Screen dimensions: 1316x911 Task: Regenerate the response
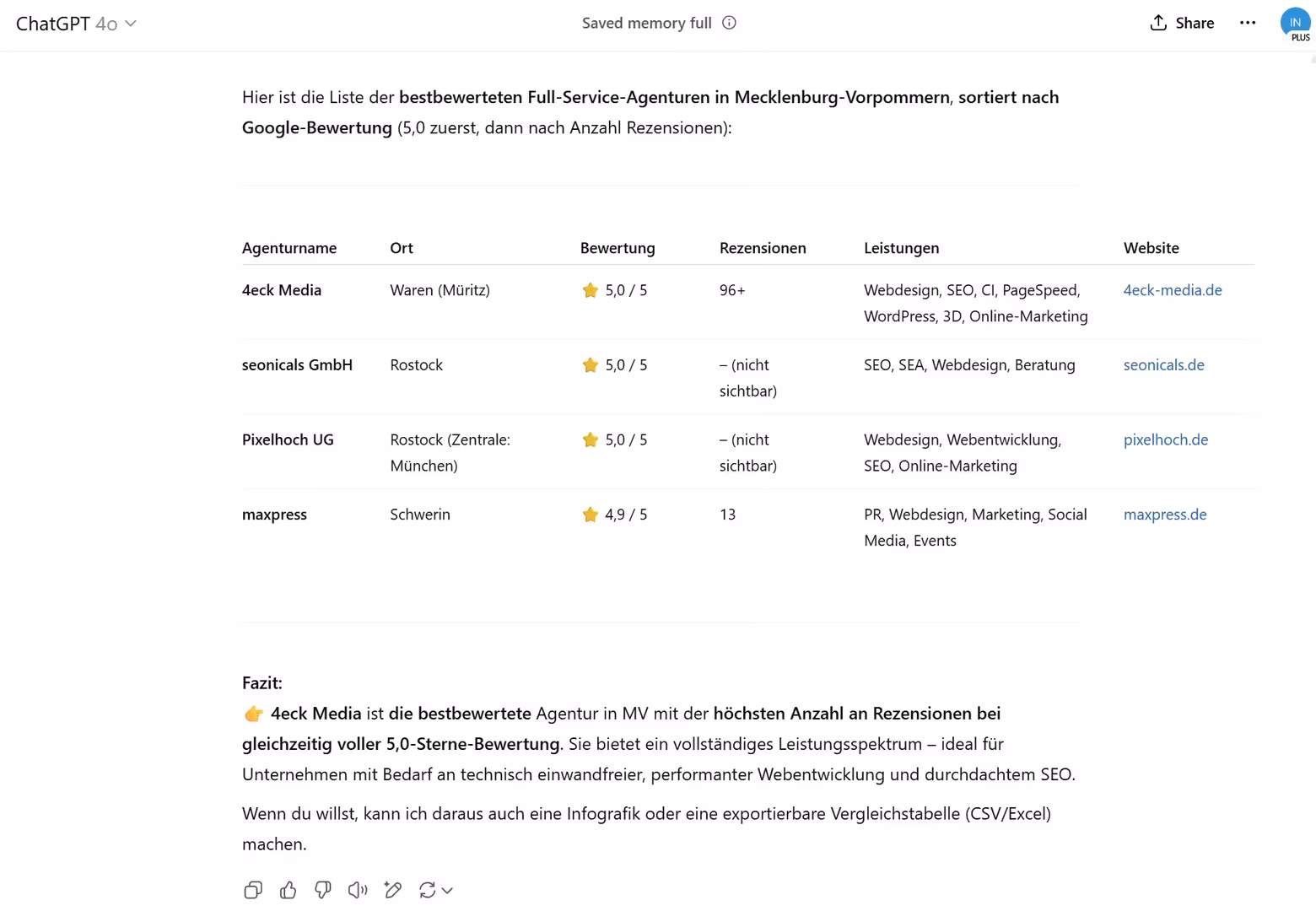428,890
